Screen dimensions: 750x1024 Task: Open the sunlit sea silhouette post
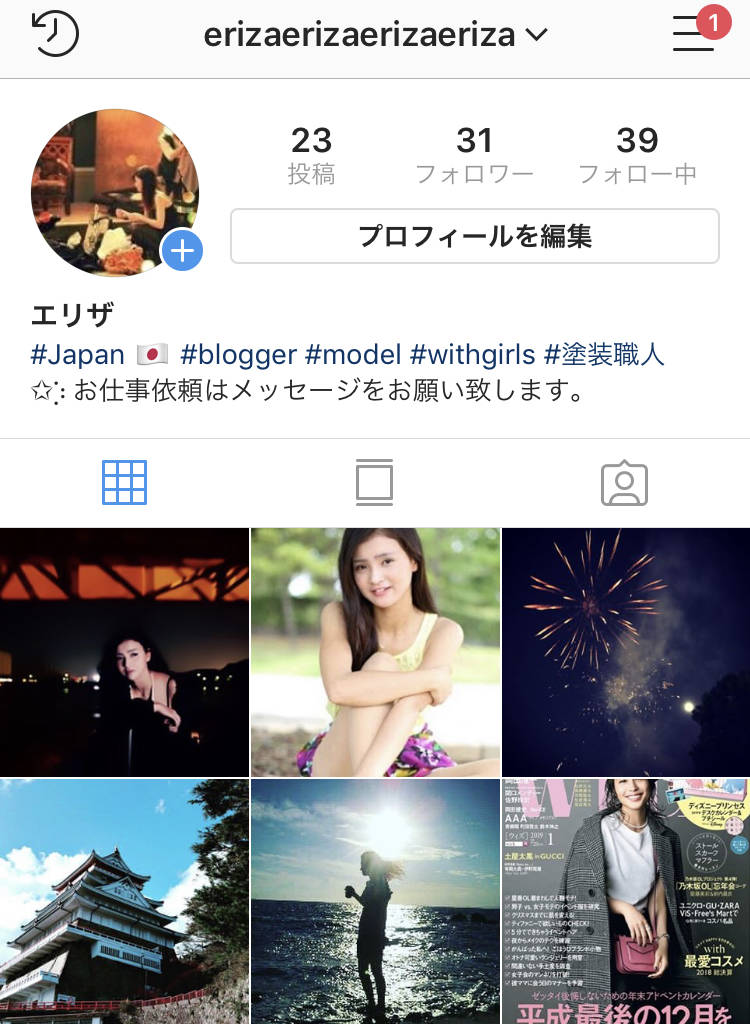tap(375, 902)
